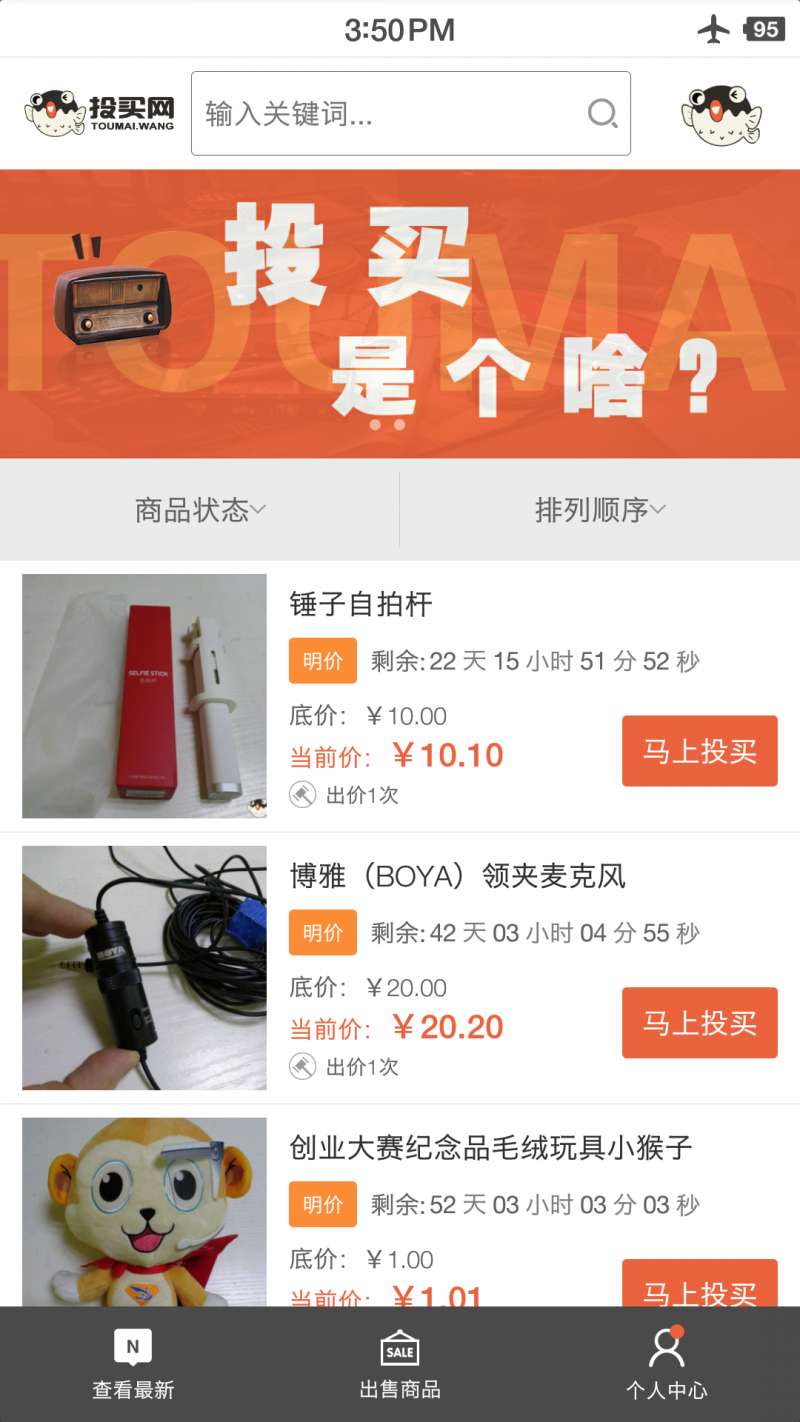The height and width of the screenshot is (1422, 800).
Task: Expand the 排列顺序 sorting dropdown
Action: coord(600,510)
